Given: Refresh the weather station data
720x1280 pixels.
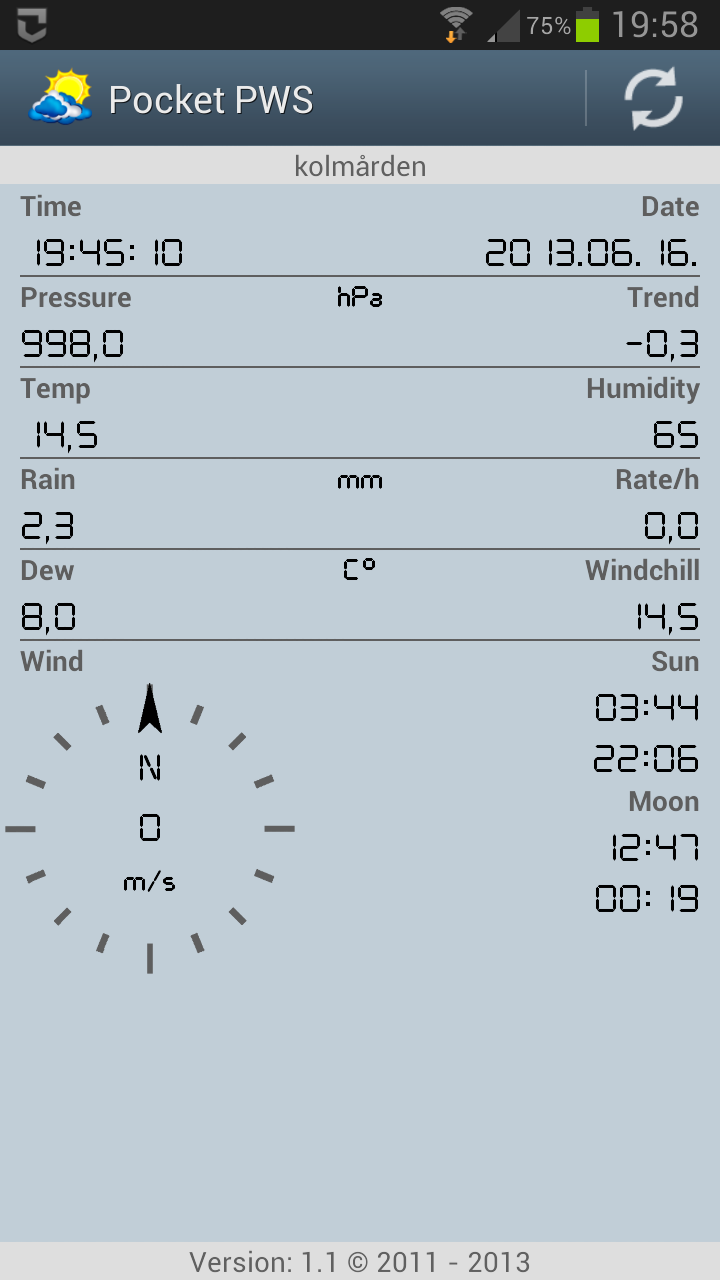Looking at the screenshot, I should point(654,99).
